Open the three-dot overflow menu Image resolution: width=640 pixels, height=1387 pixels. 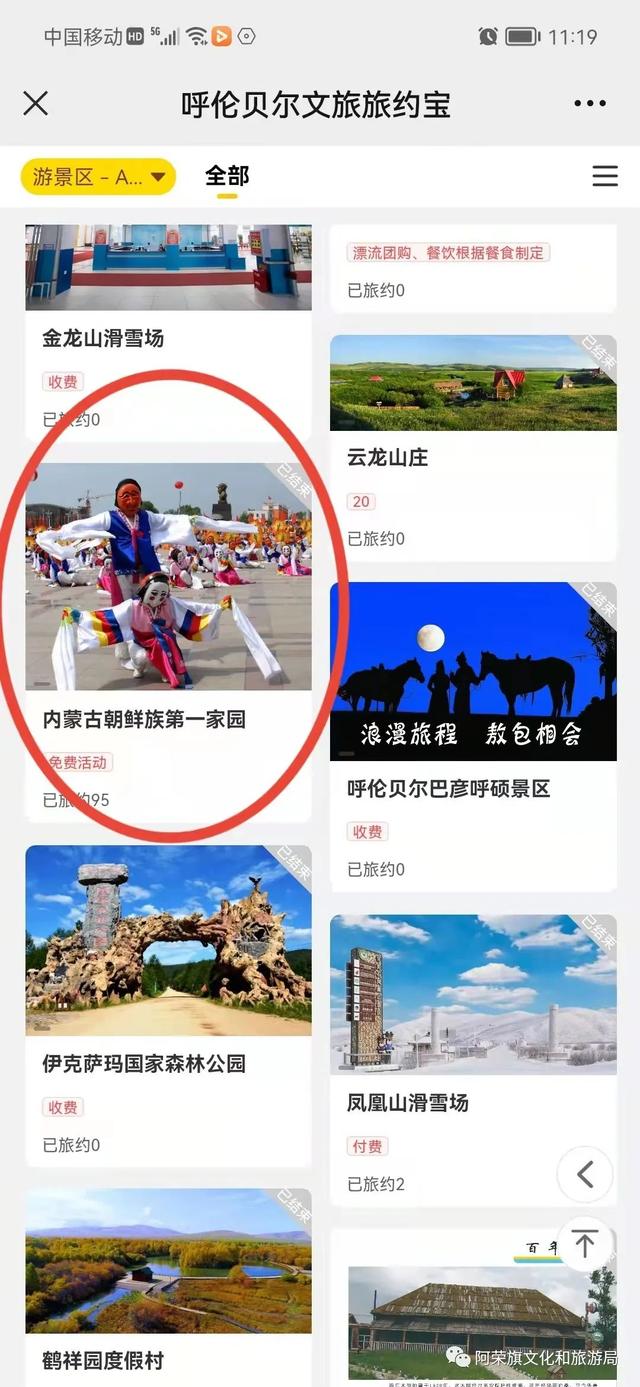tap(590, 103)
